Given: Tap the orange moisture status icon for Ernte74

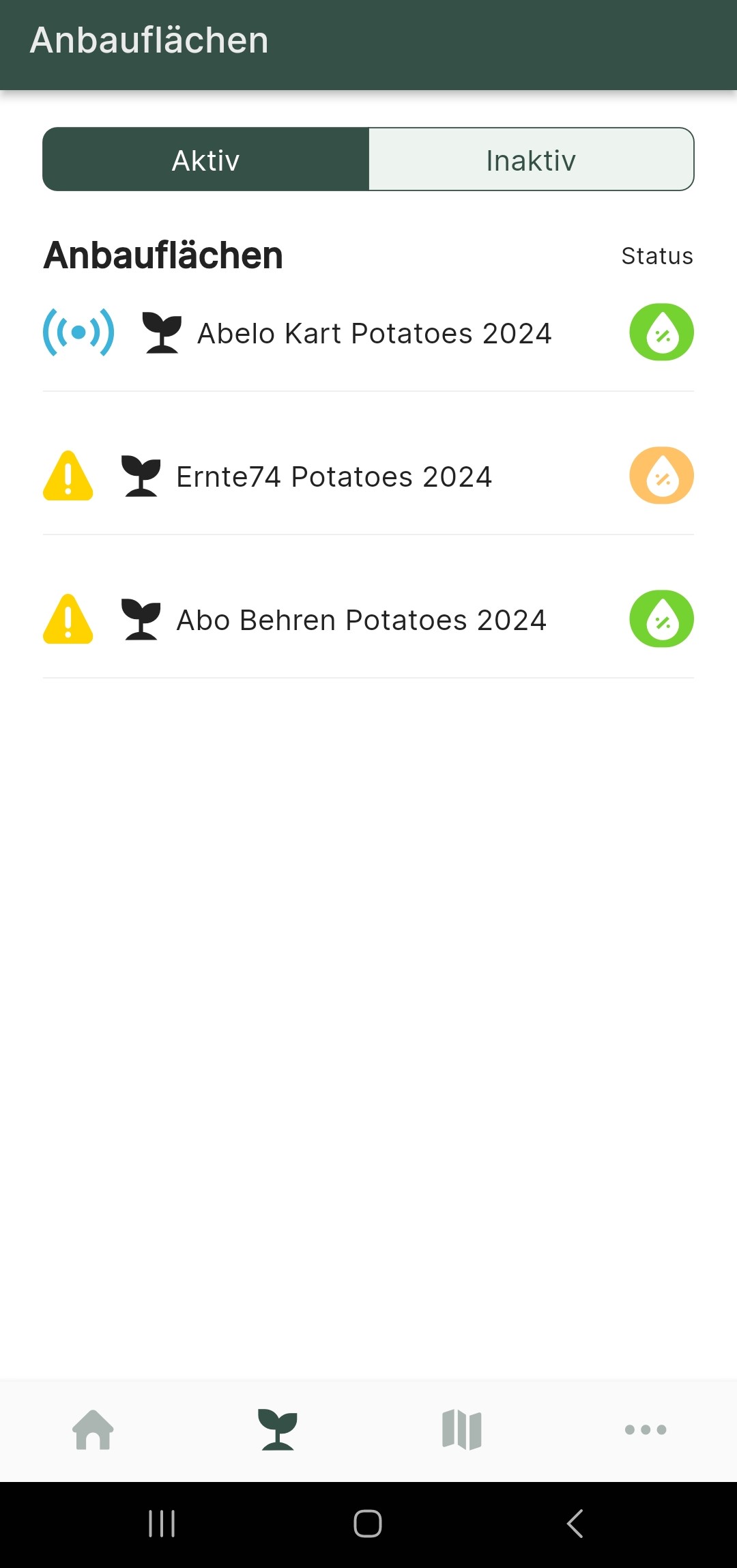Looking at the screenshot, I should coord(661,476).
